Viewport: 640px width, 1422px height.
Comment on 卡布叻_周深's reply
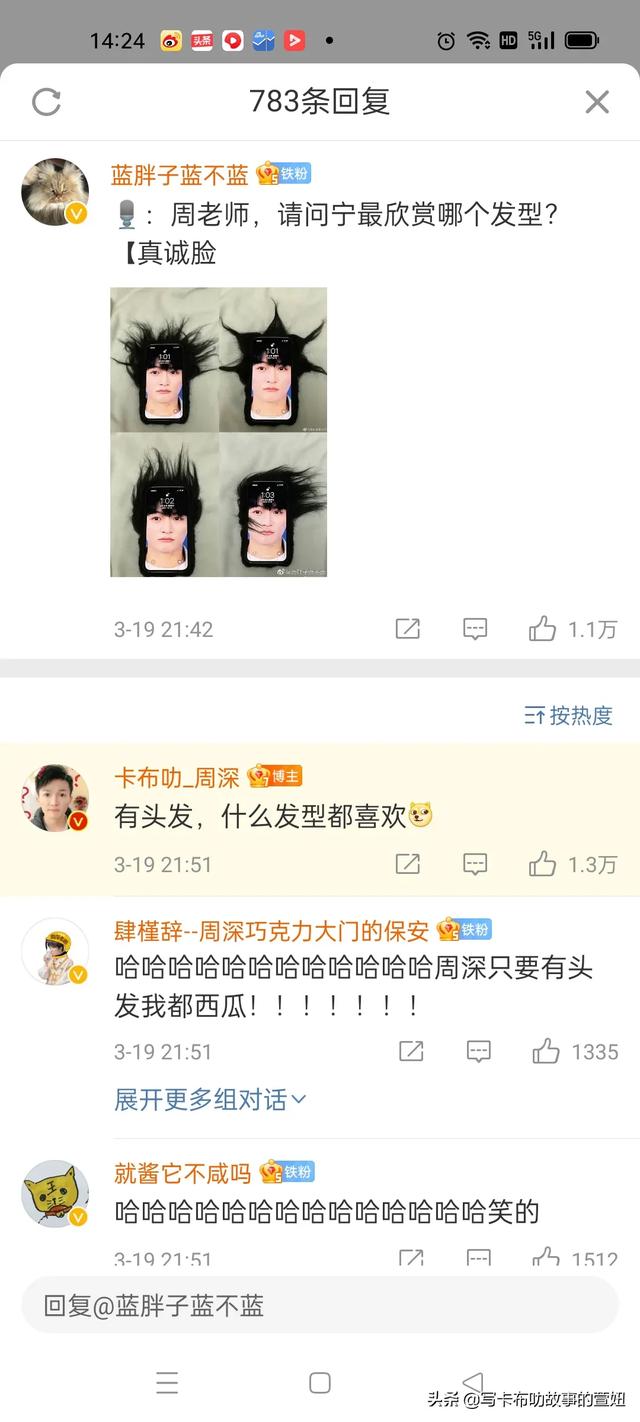tap(475, 864)
